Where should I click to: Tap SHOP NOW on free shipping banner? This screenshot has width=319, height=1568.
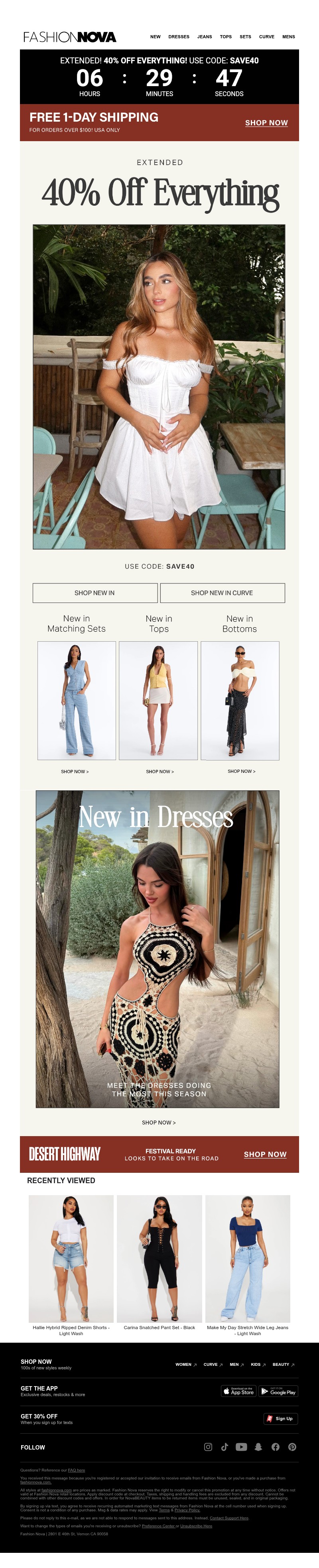coord(266,122)
